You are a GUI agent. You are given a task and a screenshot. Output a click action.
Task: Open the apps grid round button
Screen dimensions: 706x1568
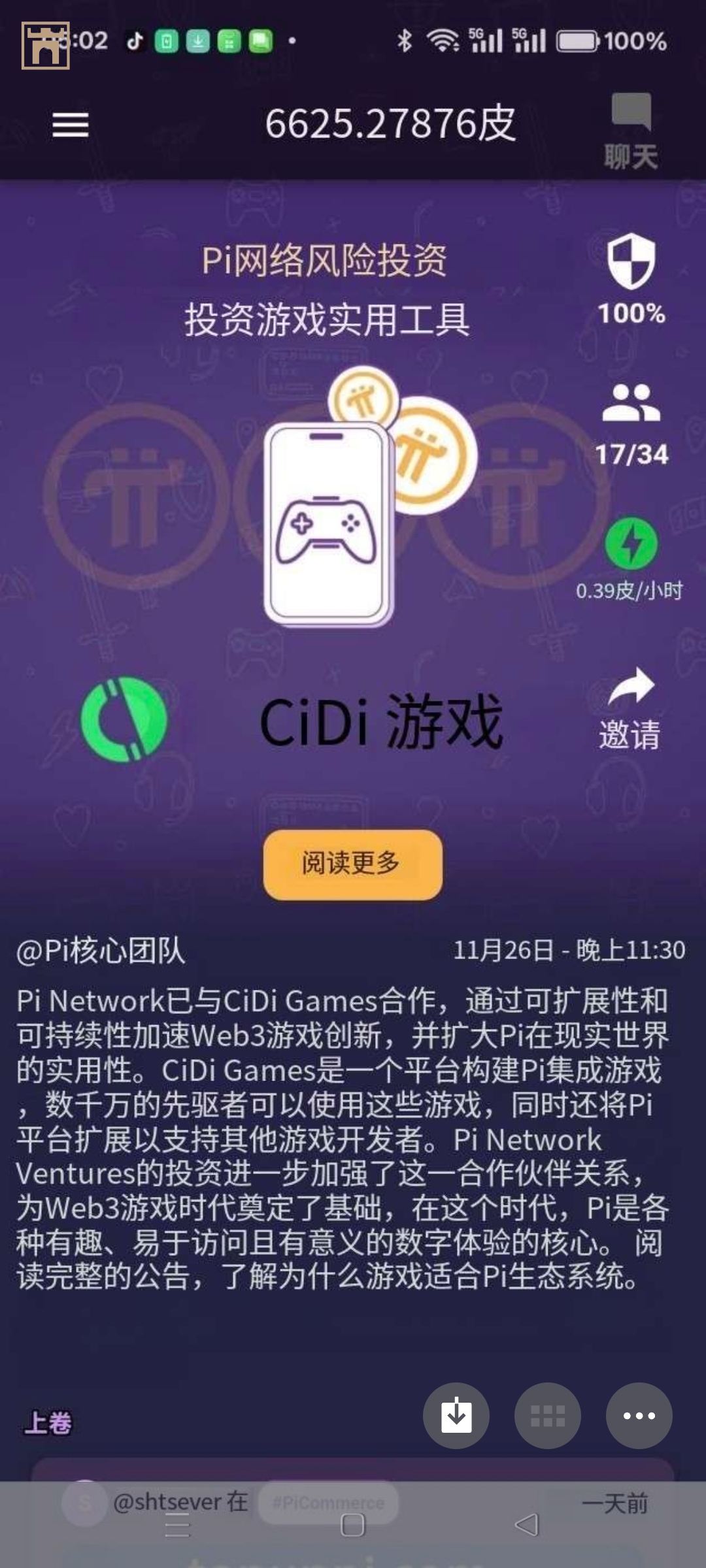coord(548,1416)
